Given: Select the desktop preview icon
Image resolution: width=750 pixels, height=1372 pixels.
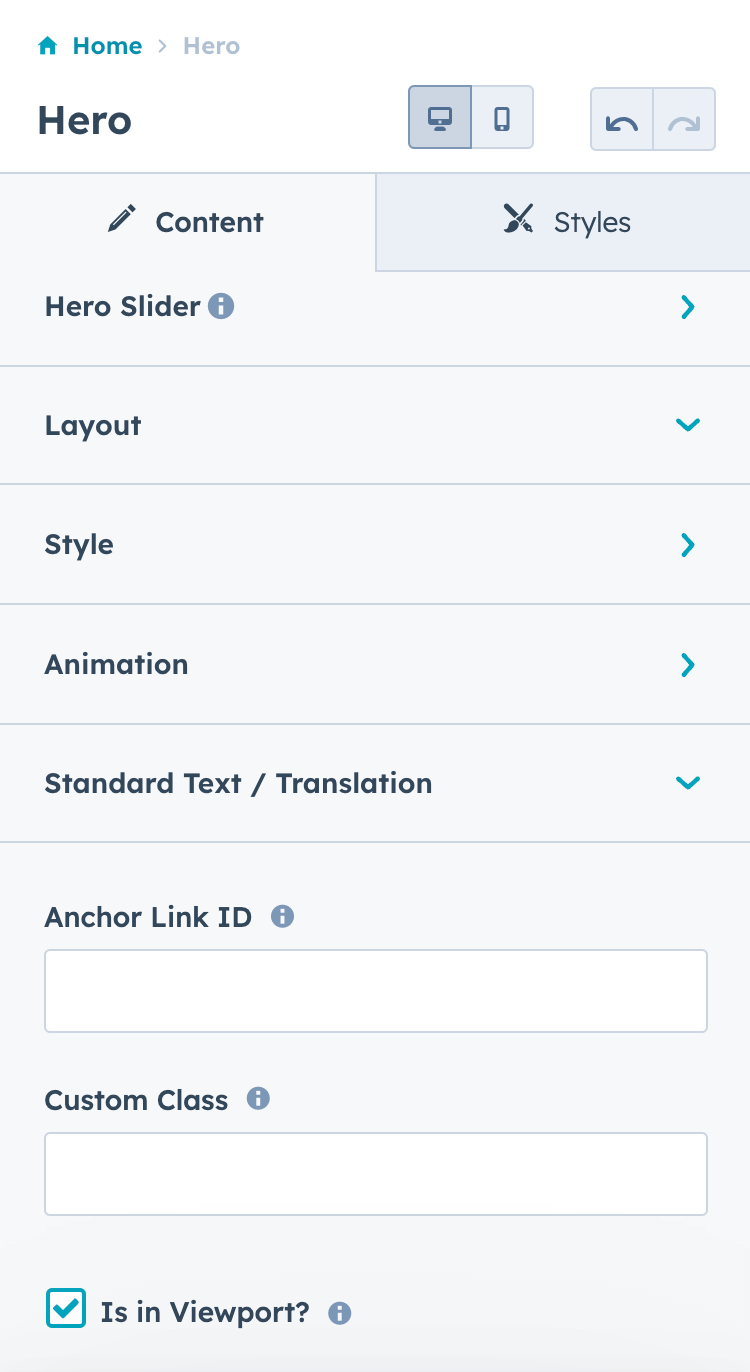Looking at the screenshot, I should pyautogui.click(x=440, y=116).
